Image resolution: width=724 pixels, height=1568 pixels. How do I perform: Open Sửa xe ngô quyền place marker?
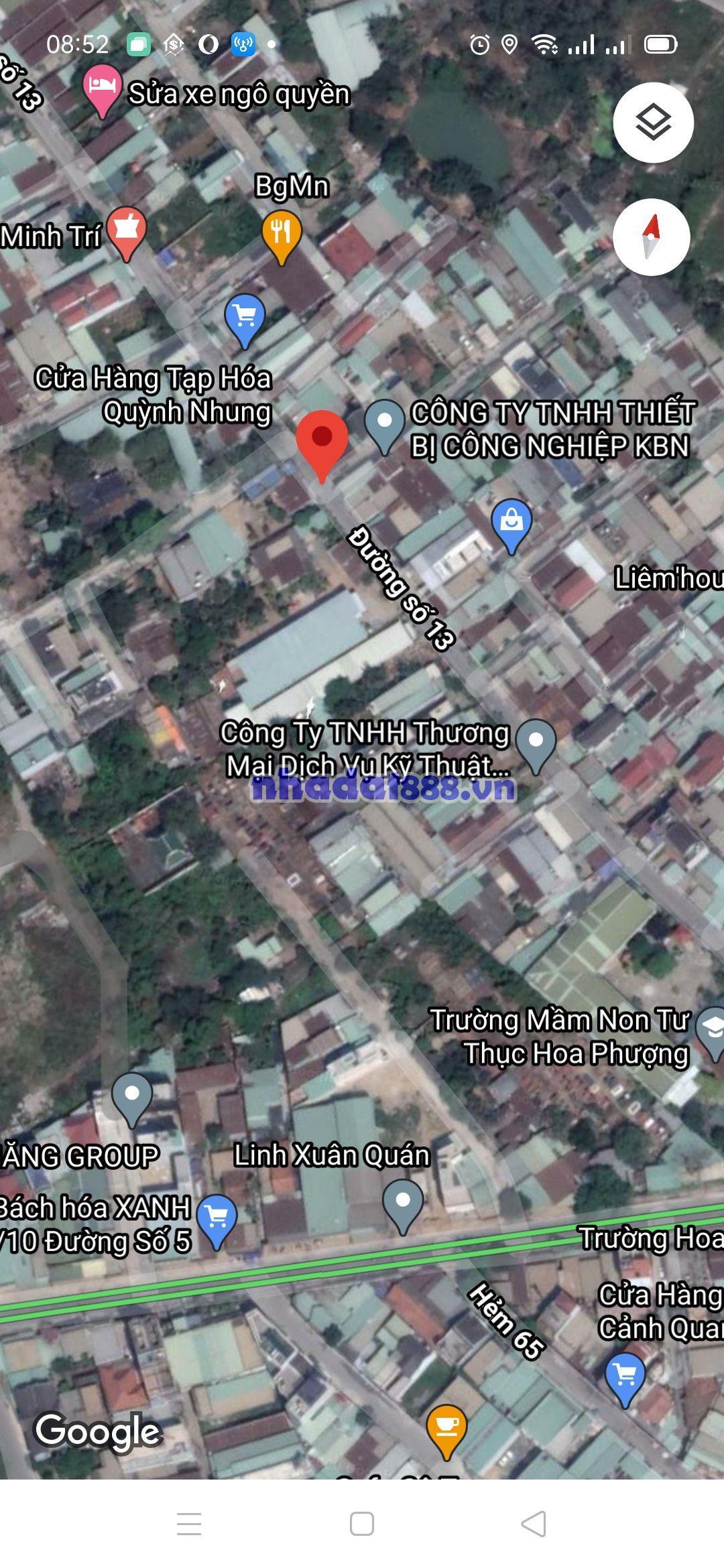coord(102,89)
